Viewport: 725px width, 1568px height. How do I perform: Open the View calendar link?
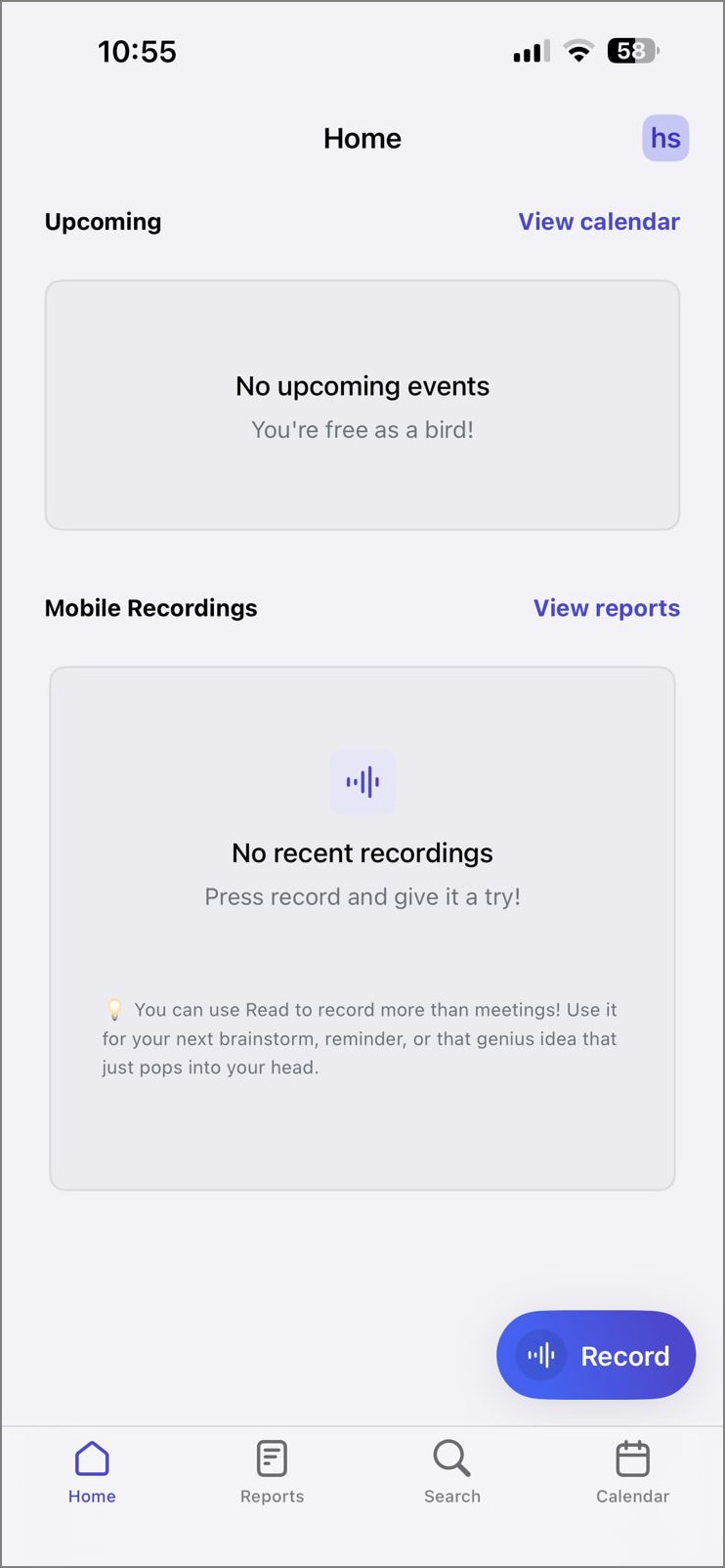point(598,221)
